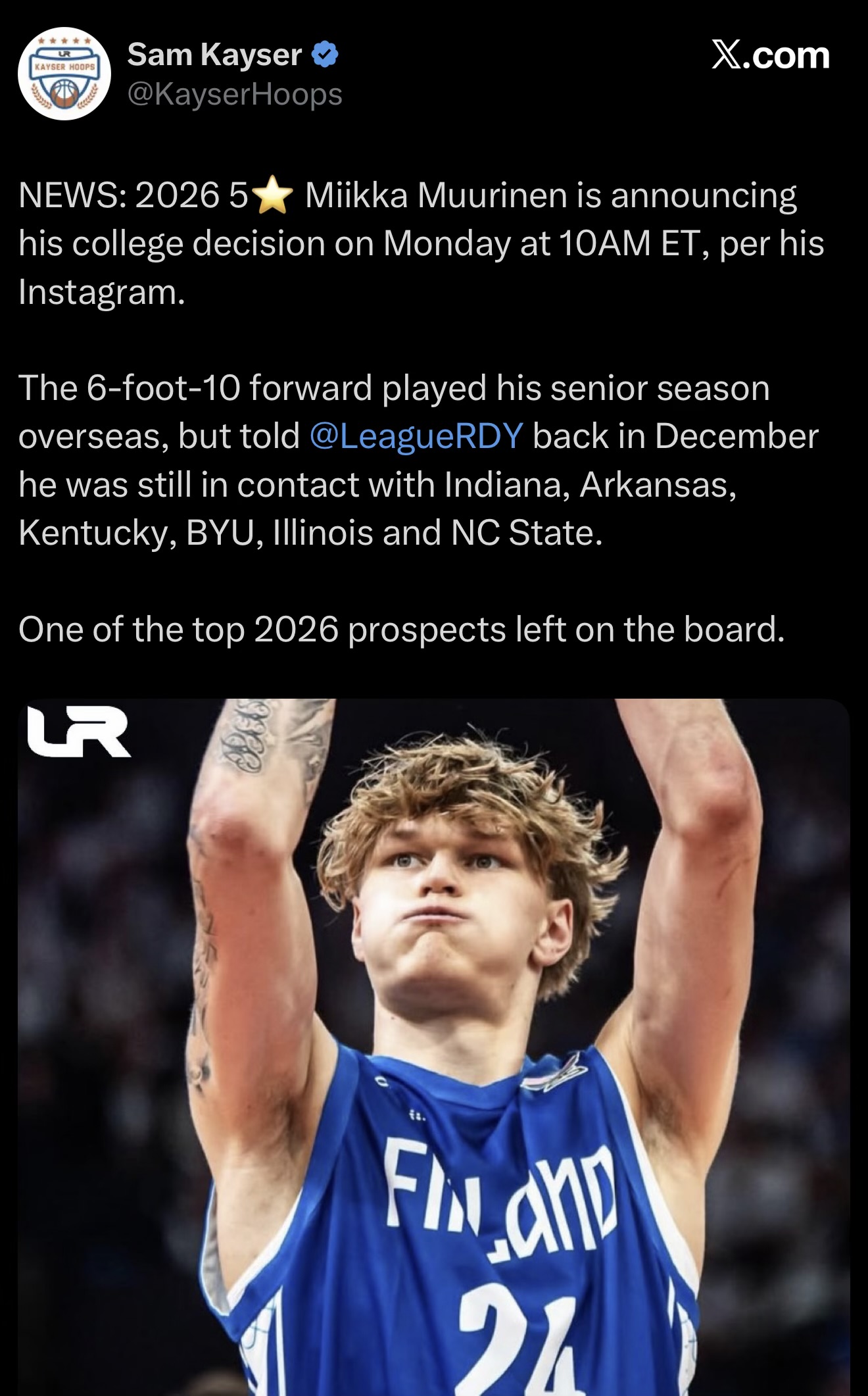Viewport: 868px width, 1396px height.
Task: Follow the @LeagueRDY mention link
Action: pyautogui.click(x=416, y=436)
